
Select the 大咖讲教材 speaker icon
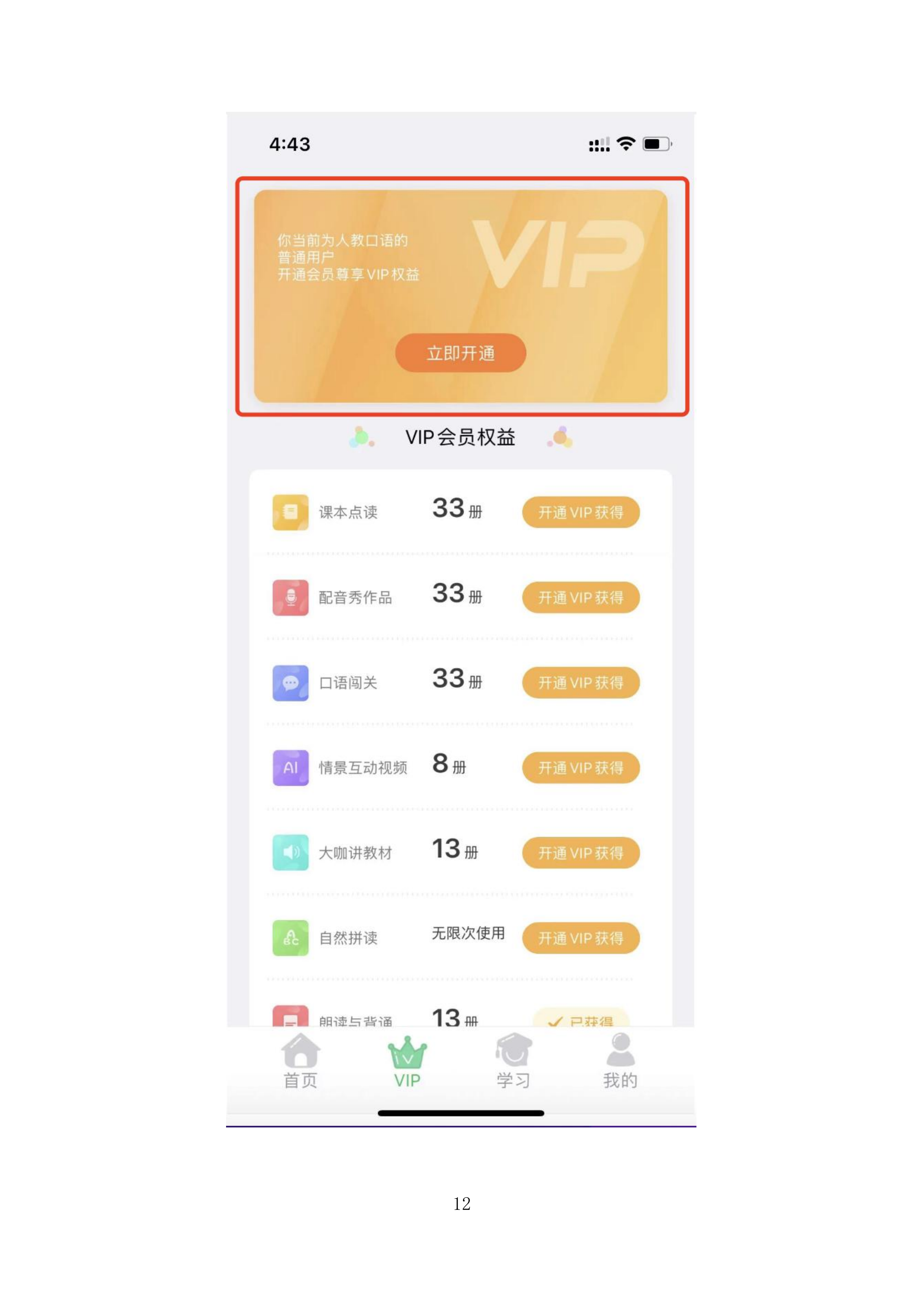(x=290, y=853)
